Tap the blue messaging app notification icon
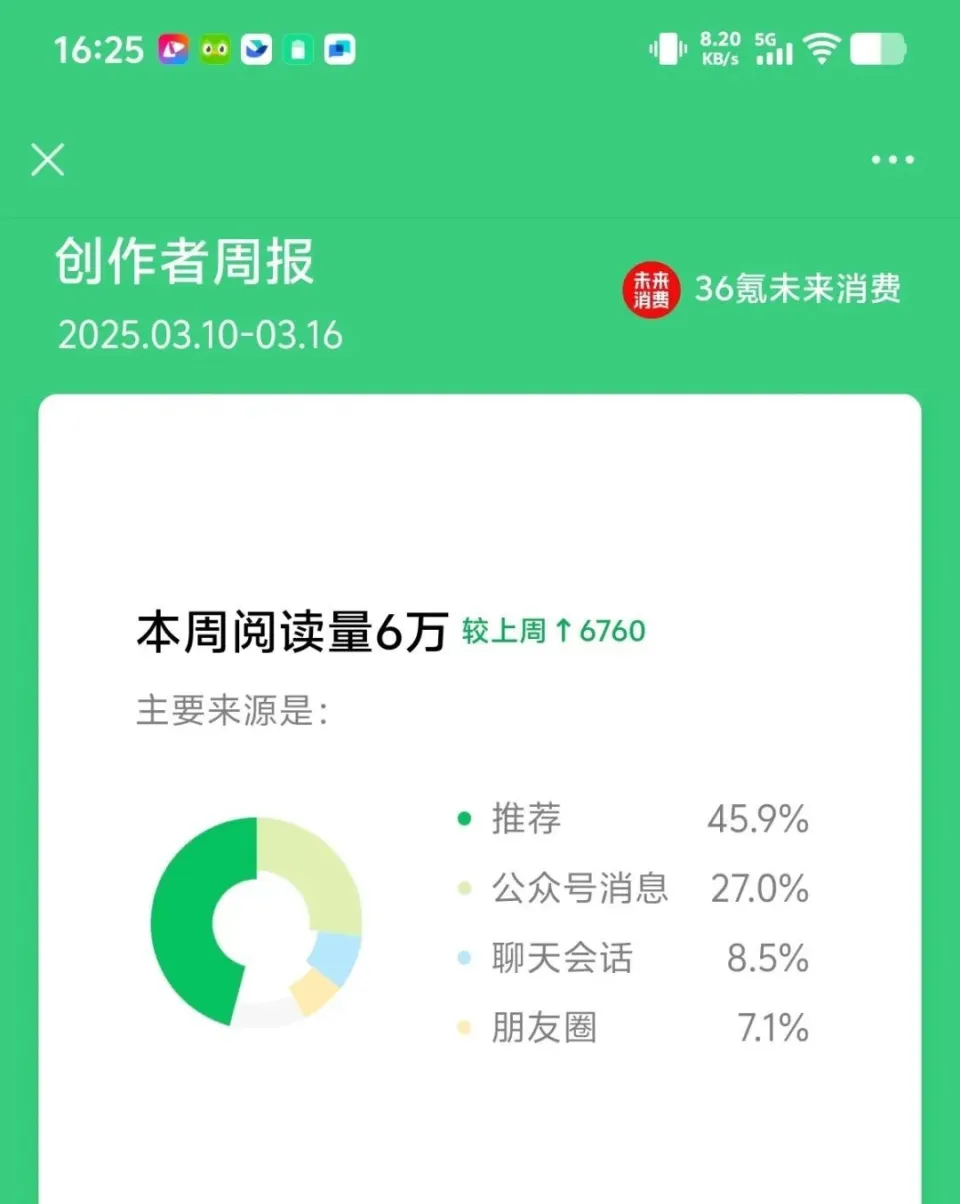960x1204 pixels. pyautogui.click(x=259, y=49)
